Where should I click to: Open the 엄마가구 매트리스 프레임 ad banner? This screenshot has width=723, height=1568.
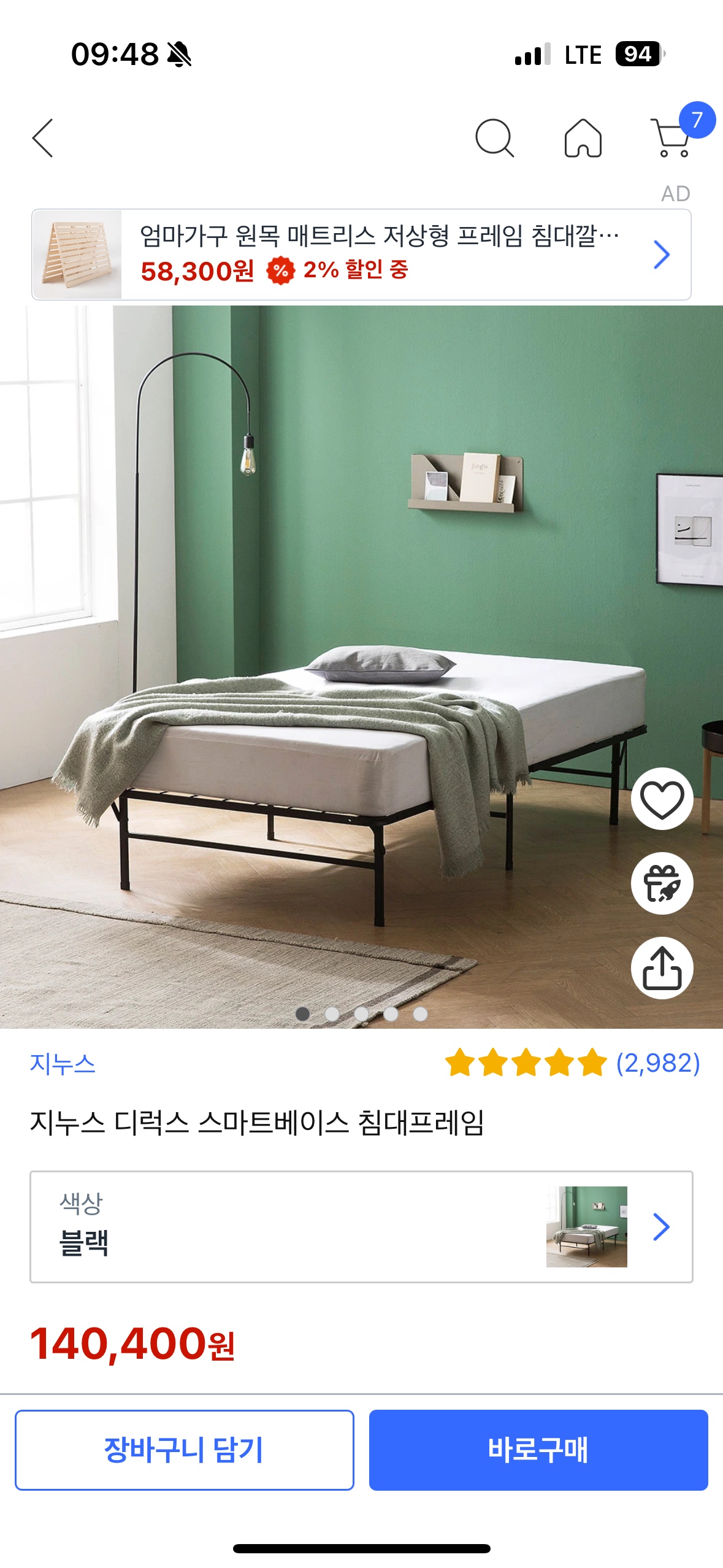361,255
